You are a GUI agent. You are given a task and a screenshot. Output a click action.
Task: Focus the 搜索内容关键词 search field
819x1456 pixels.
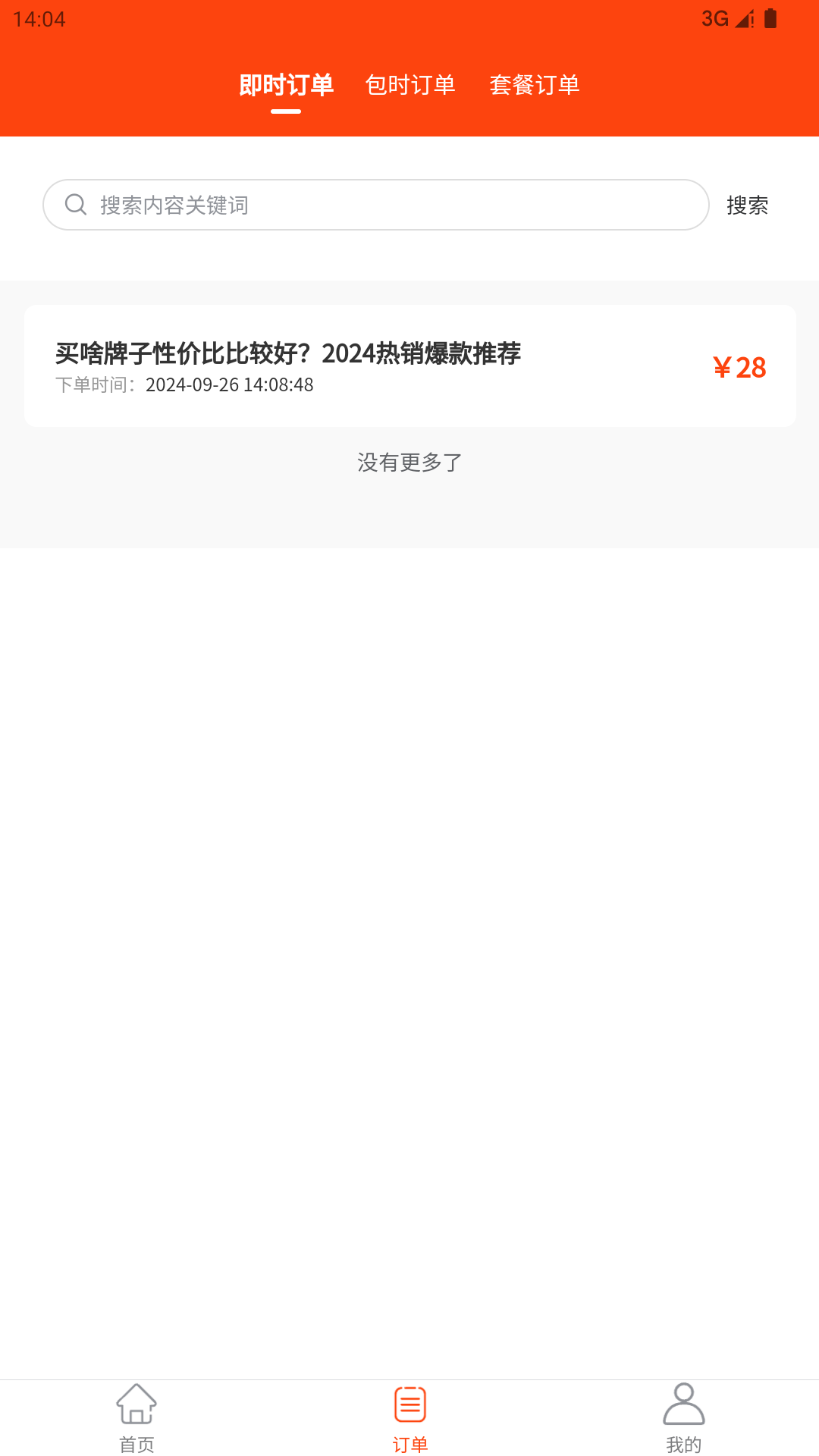[394, 205]
